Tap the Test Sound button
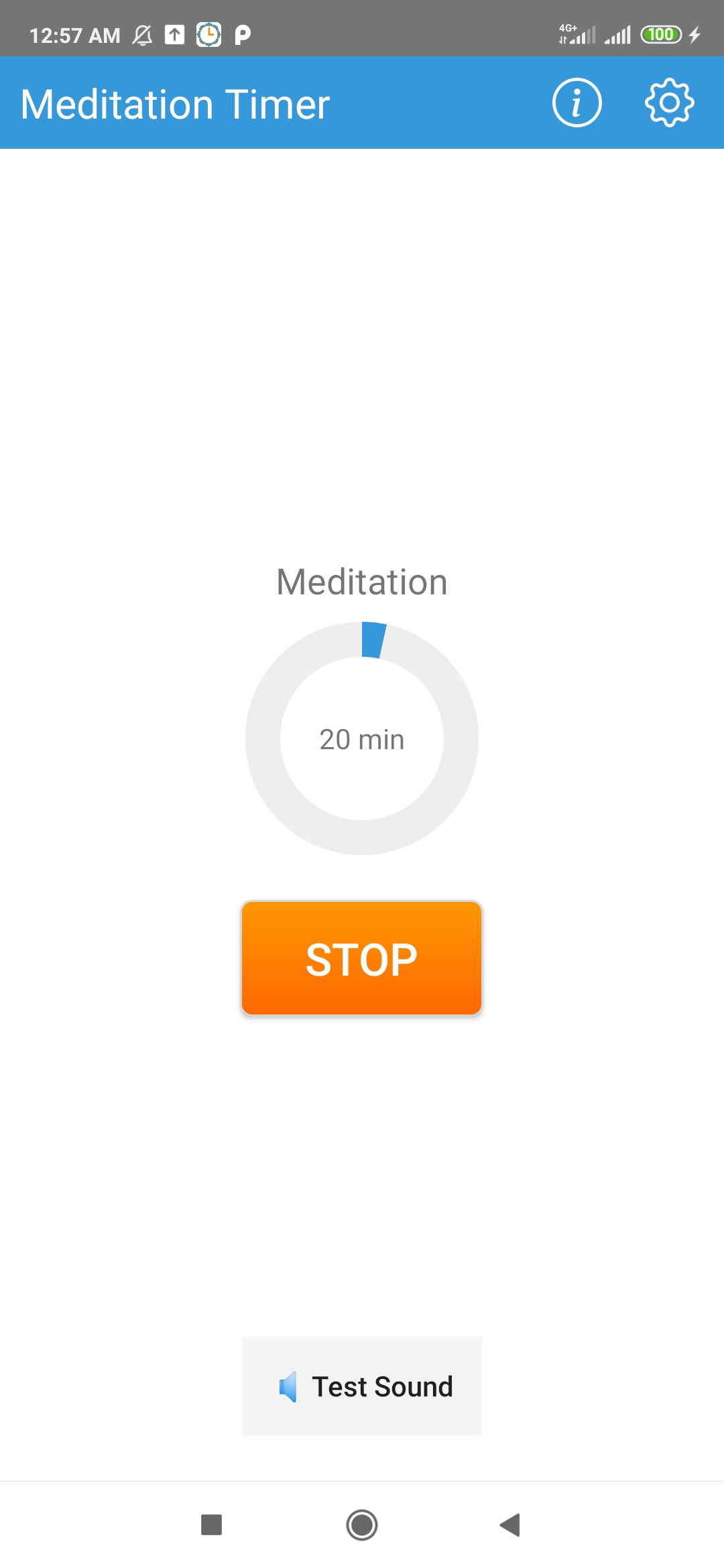724x1568 pixels. coord(362,1387)
